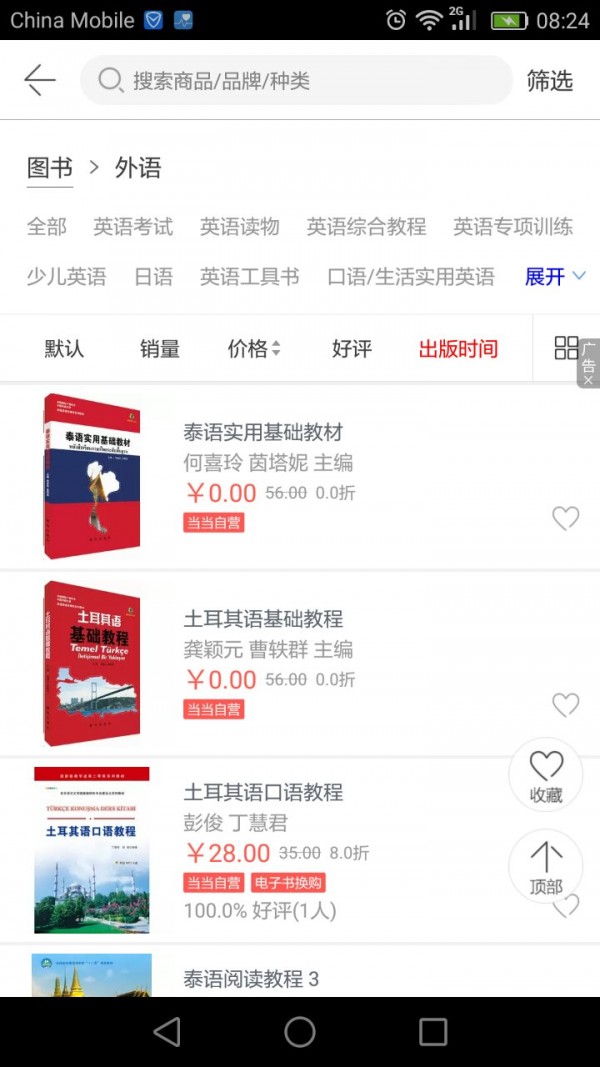Select the 英语读物 subcategory
Screen dimensions: 600x1067
pyautogui.click(x=239, y=227)
